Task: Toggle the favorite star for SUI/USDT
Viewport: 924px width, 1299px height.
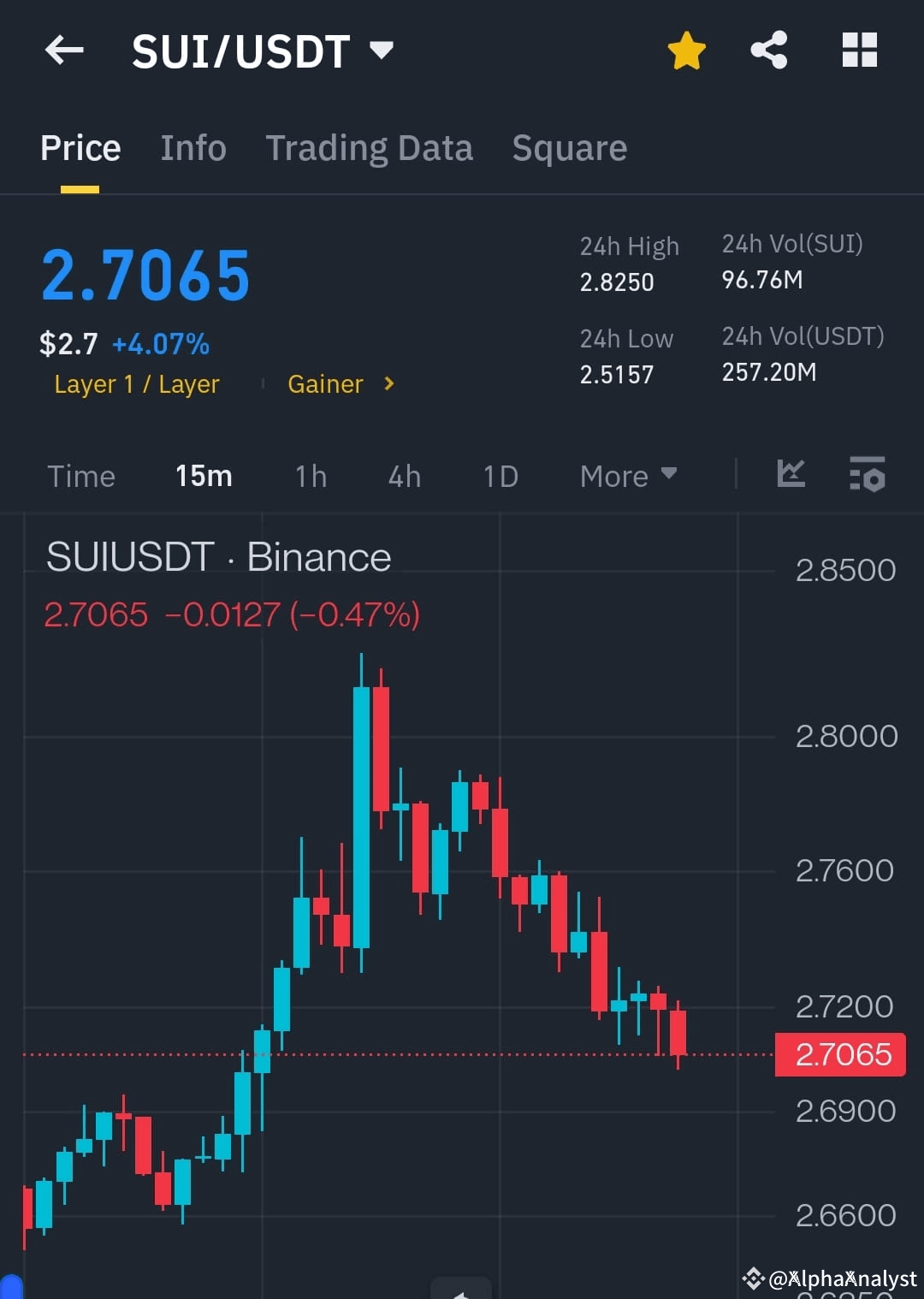Action: coord(686,50)
